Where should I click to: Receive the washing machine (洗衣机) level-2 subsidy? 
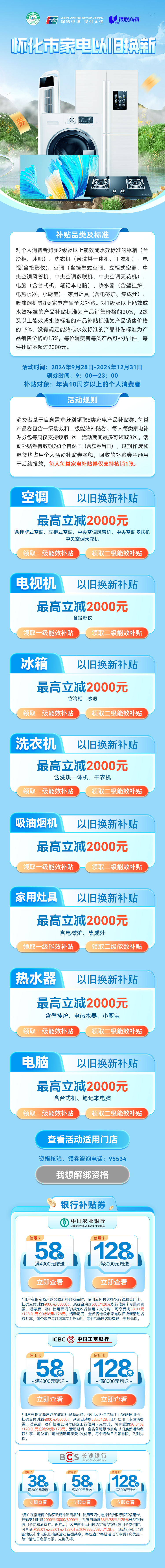116,791
